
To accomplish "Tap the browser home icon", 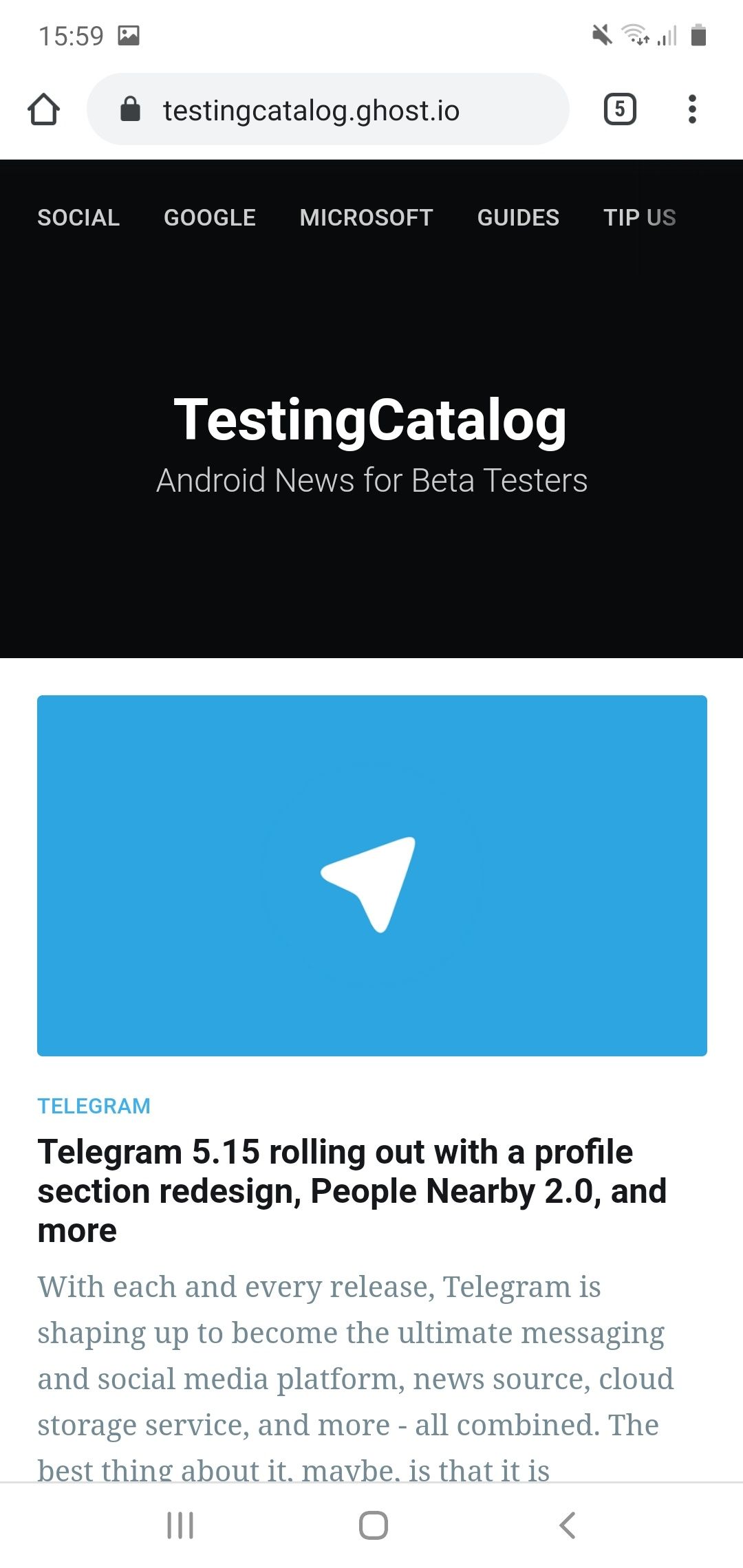I will click(x=43, y=109).
